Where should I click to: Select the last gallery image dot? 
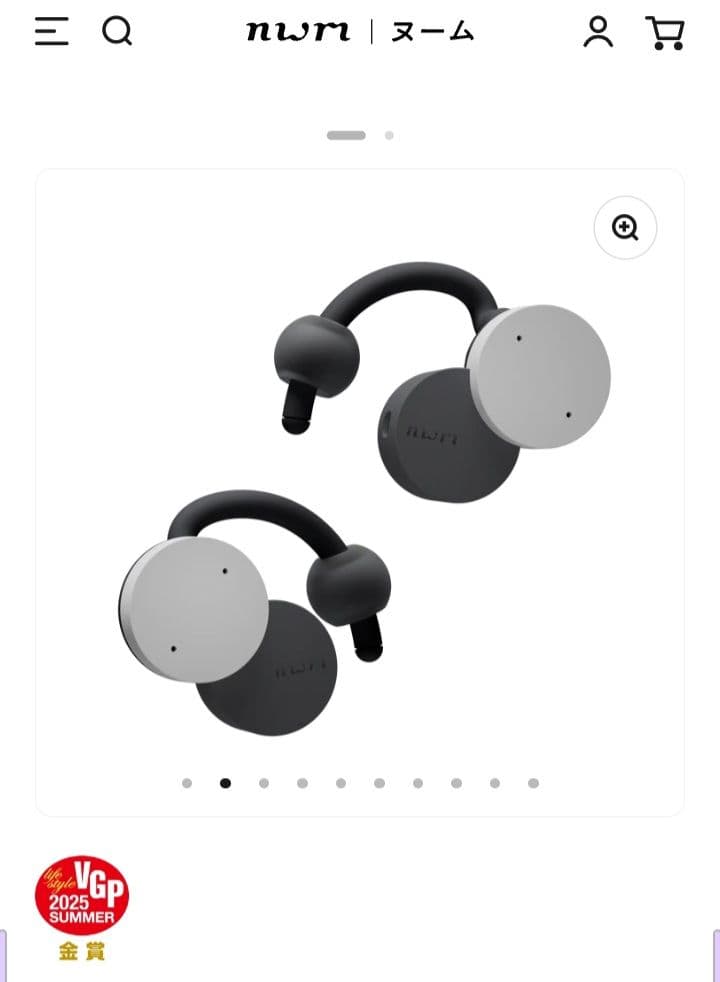click(533, 783)
